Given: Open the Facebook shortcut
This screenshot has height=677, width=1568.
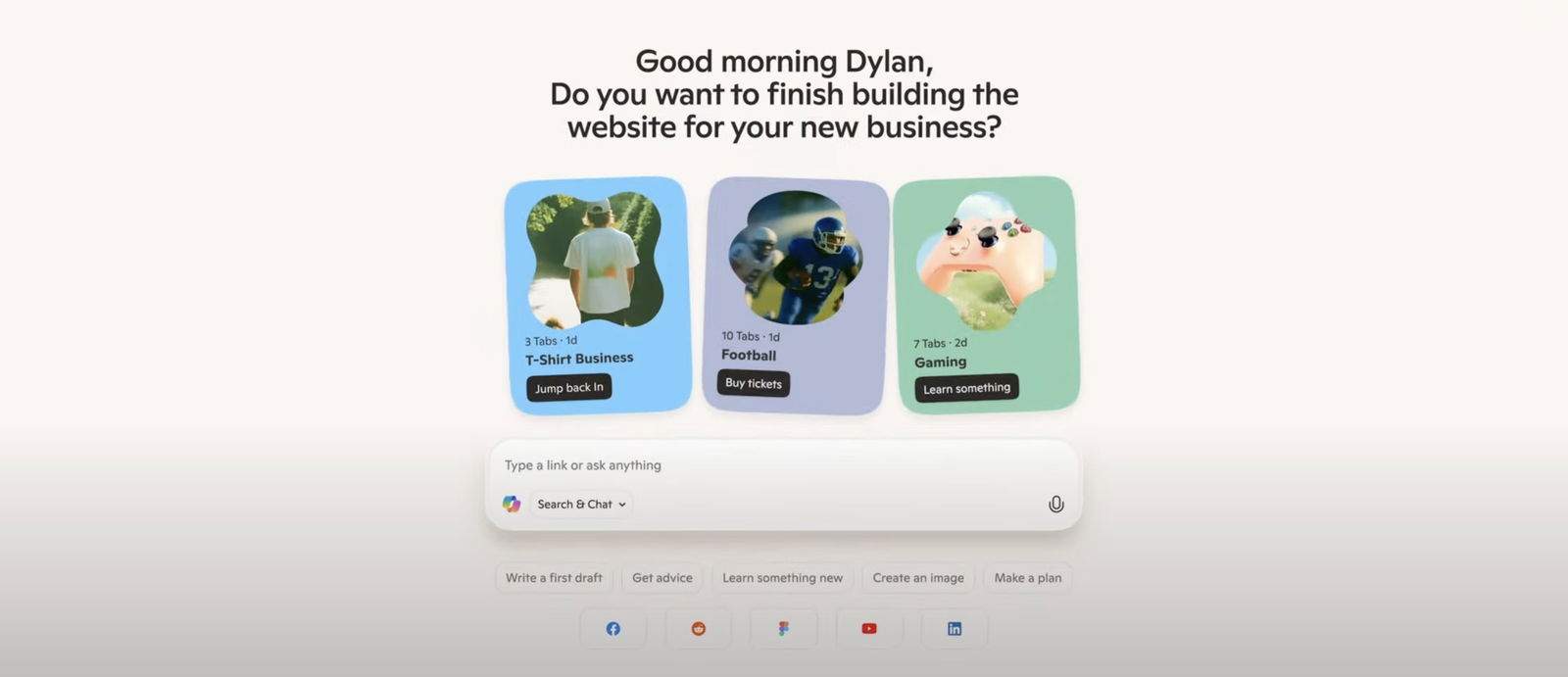Looking at the screenshot, I should [x=613, y=629].
